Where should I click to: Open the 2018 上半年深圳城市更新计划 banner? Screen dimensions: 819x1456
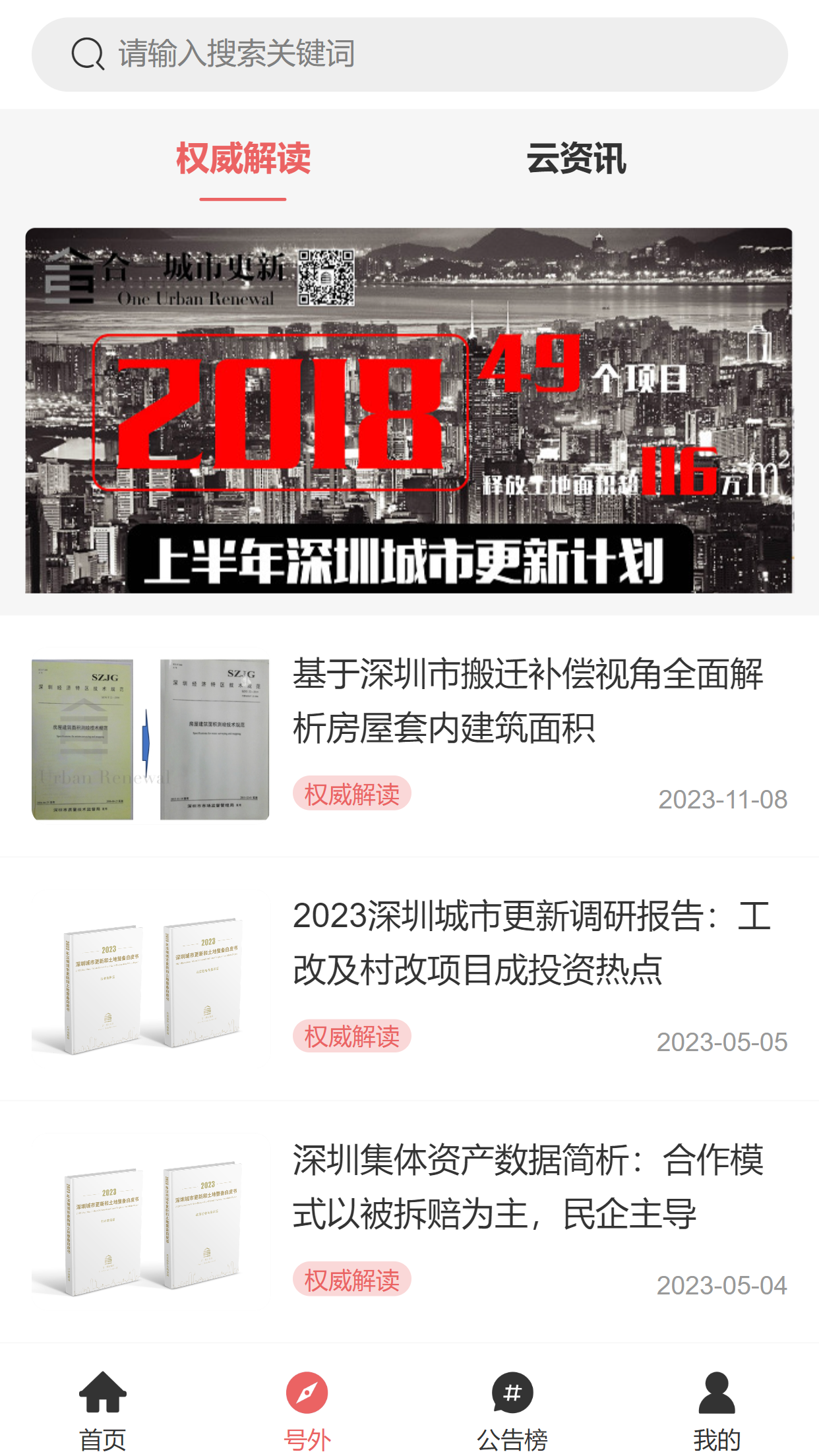click(409, 410)
